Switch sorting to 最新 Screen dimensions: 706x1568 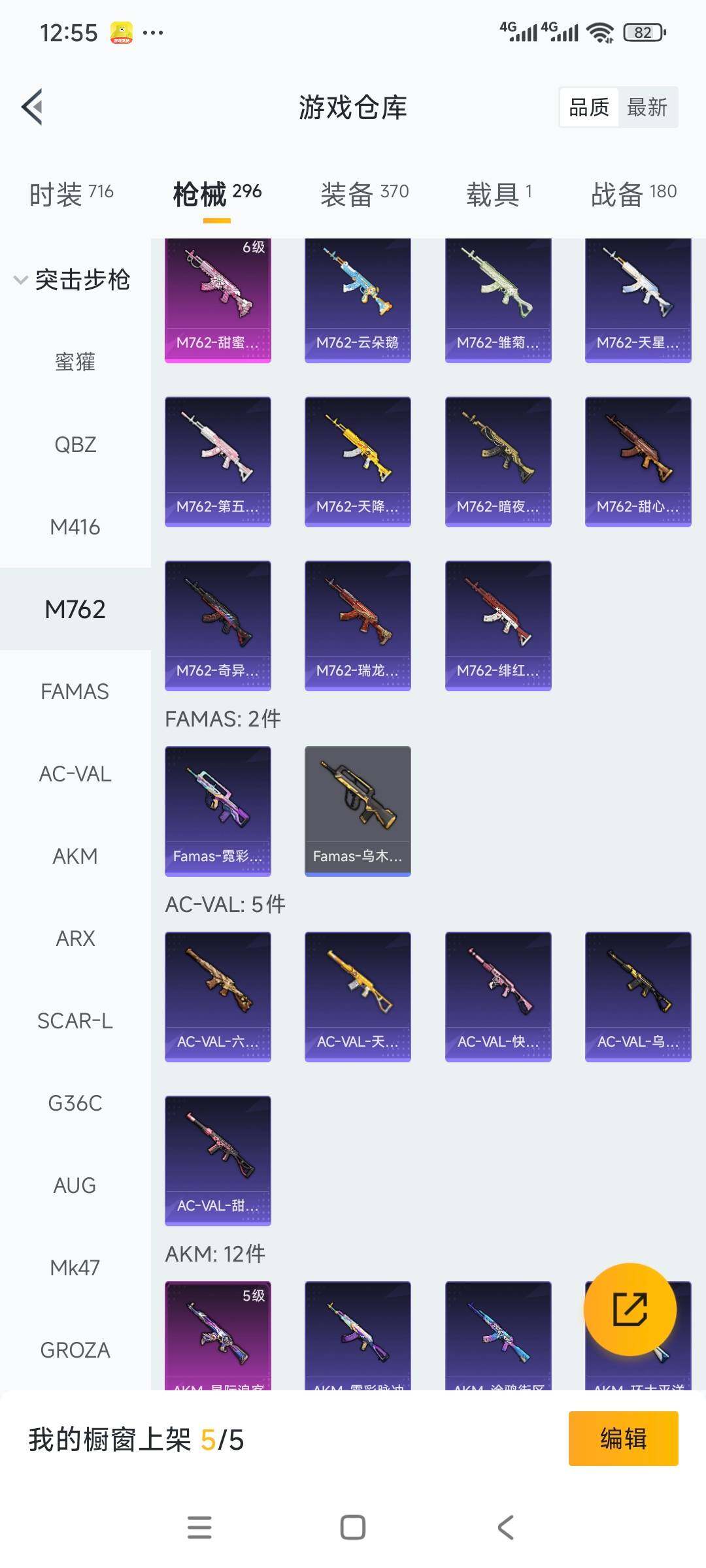tap(647, 107)
